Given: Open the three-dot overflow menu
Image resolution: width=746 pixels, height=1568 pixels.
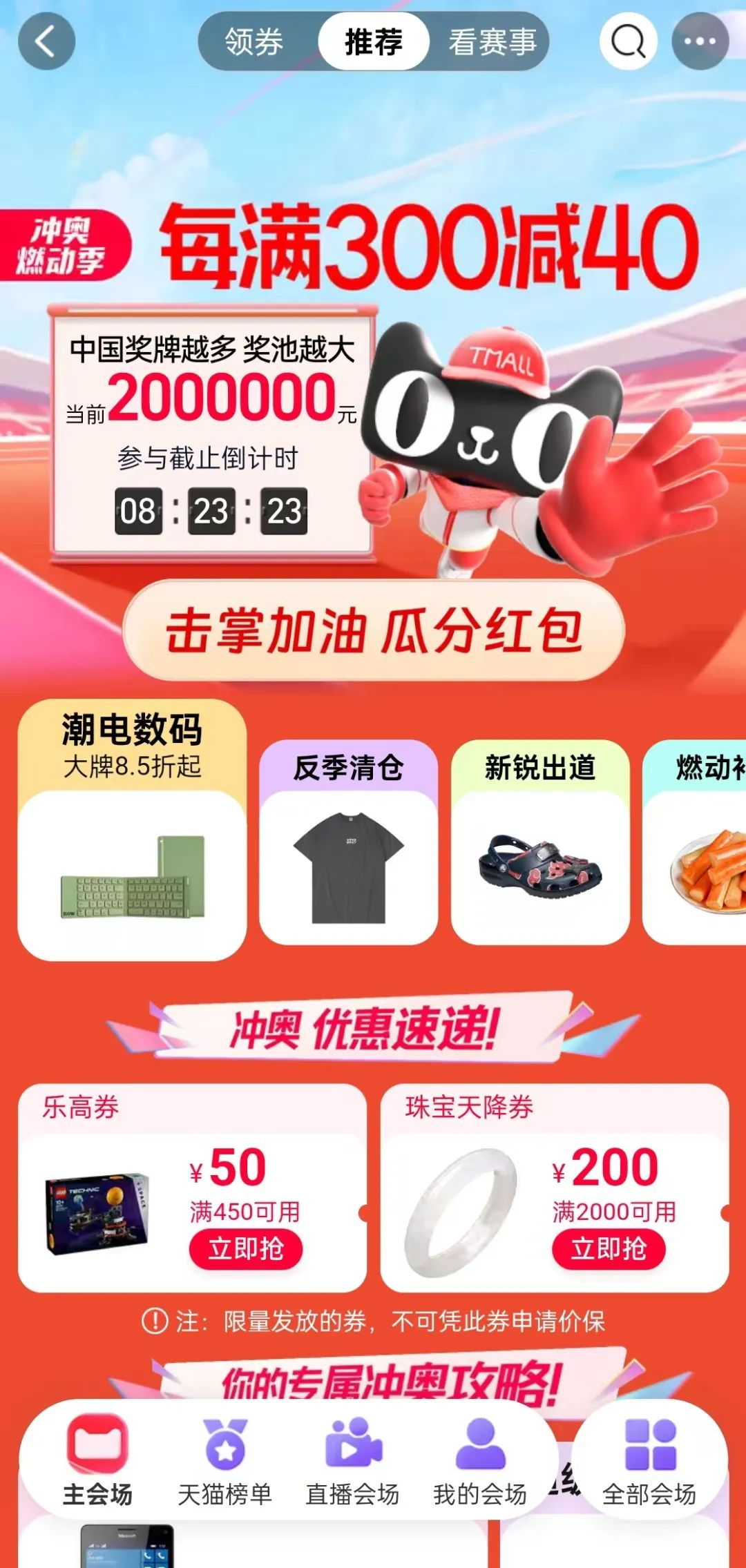Looking at the screenshot, I should (x=700, y=41).
